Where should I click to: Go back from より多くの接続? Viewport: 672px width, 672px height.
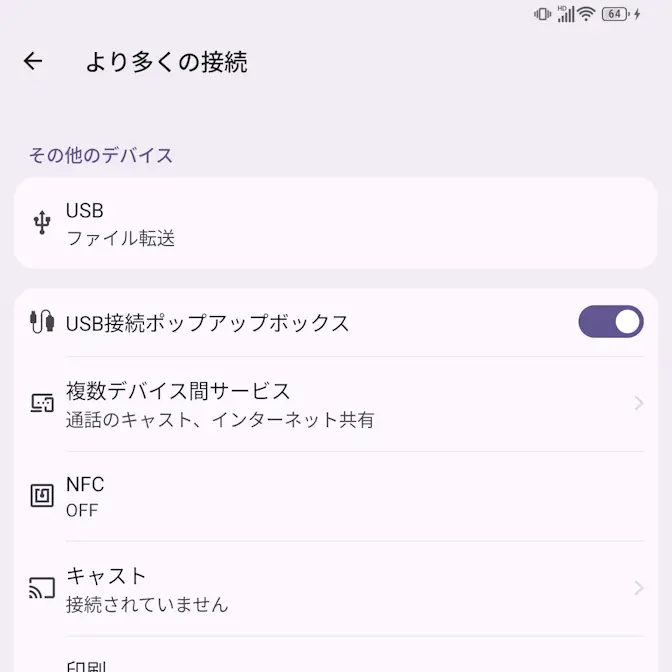[x=33, y=62]
